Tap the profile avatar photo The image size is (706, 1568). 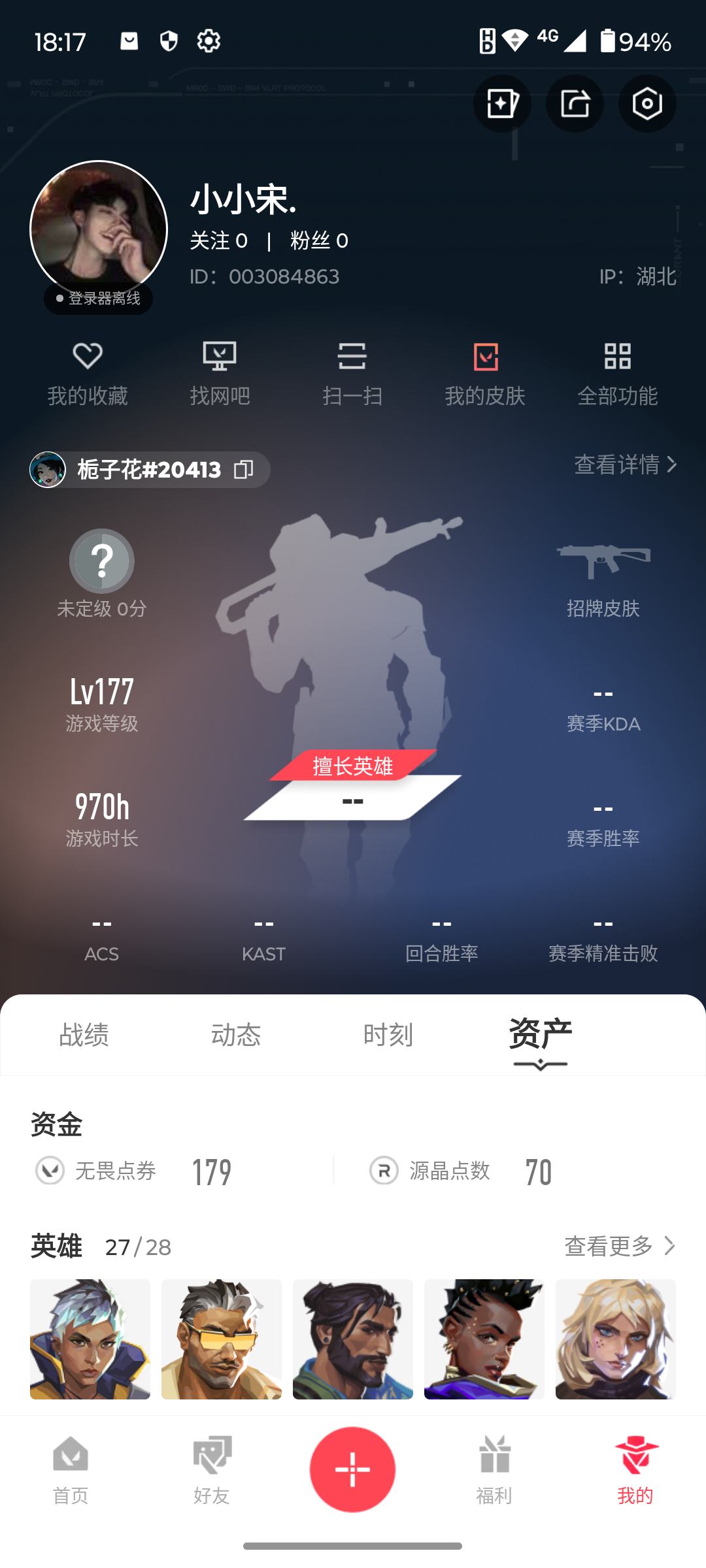click(x=99, y=229)
